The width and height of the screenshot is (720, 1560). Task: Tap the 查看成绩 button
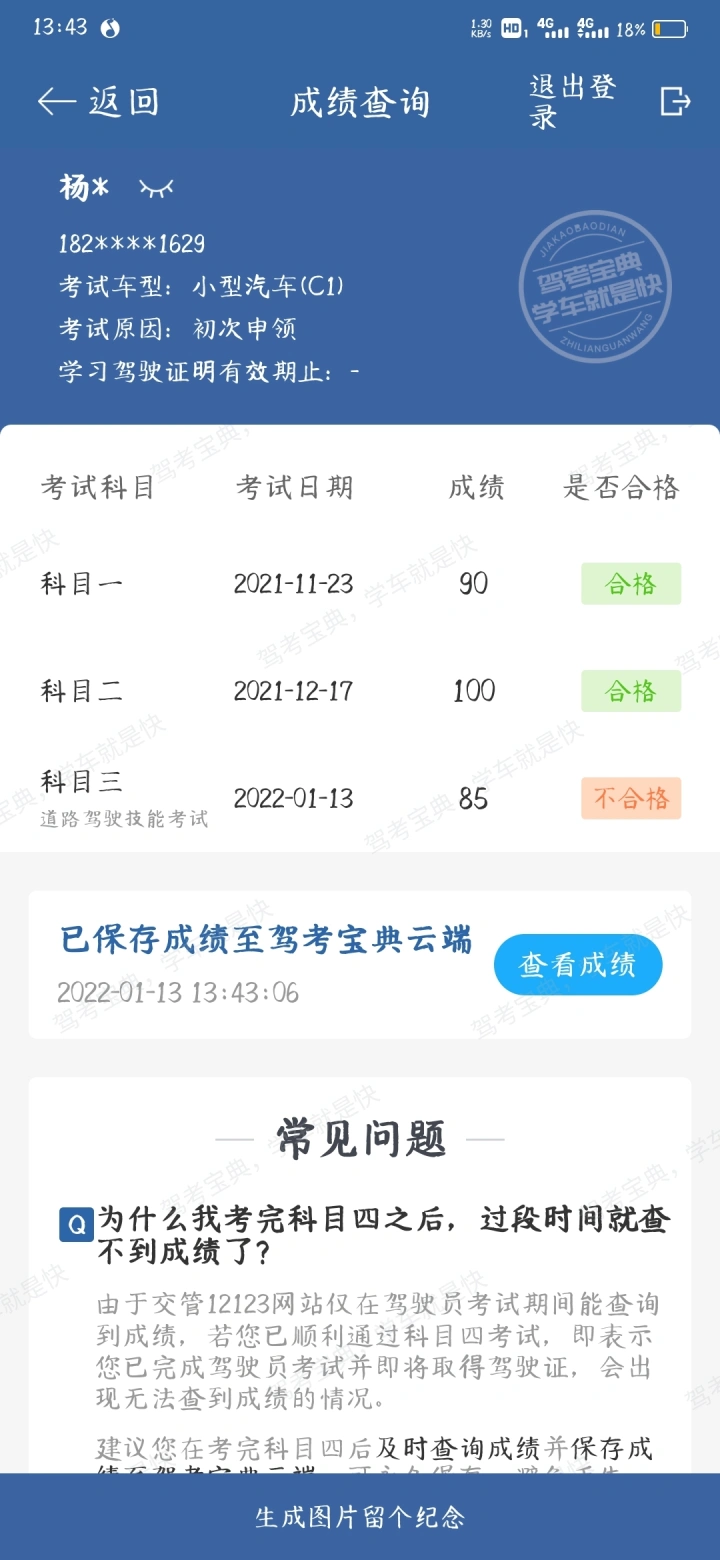578,965
